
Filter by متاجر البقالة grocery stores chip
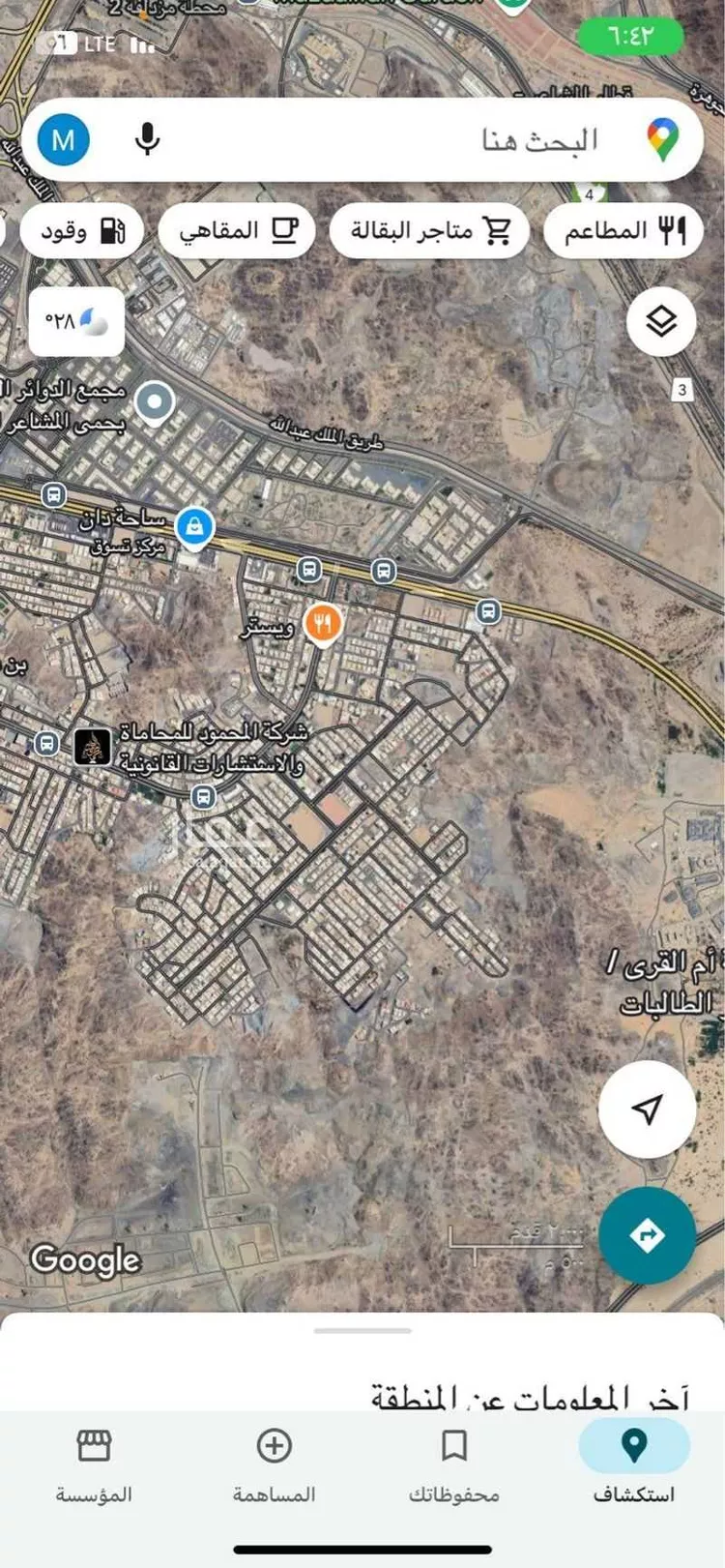tap(429, 231)
